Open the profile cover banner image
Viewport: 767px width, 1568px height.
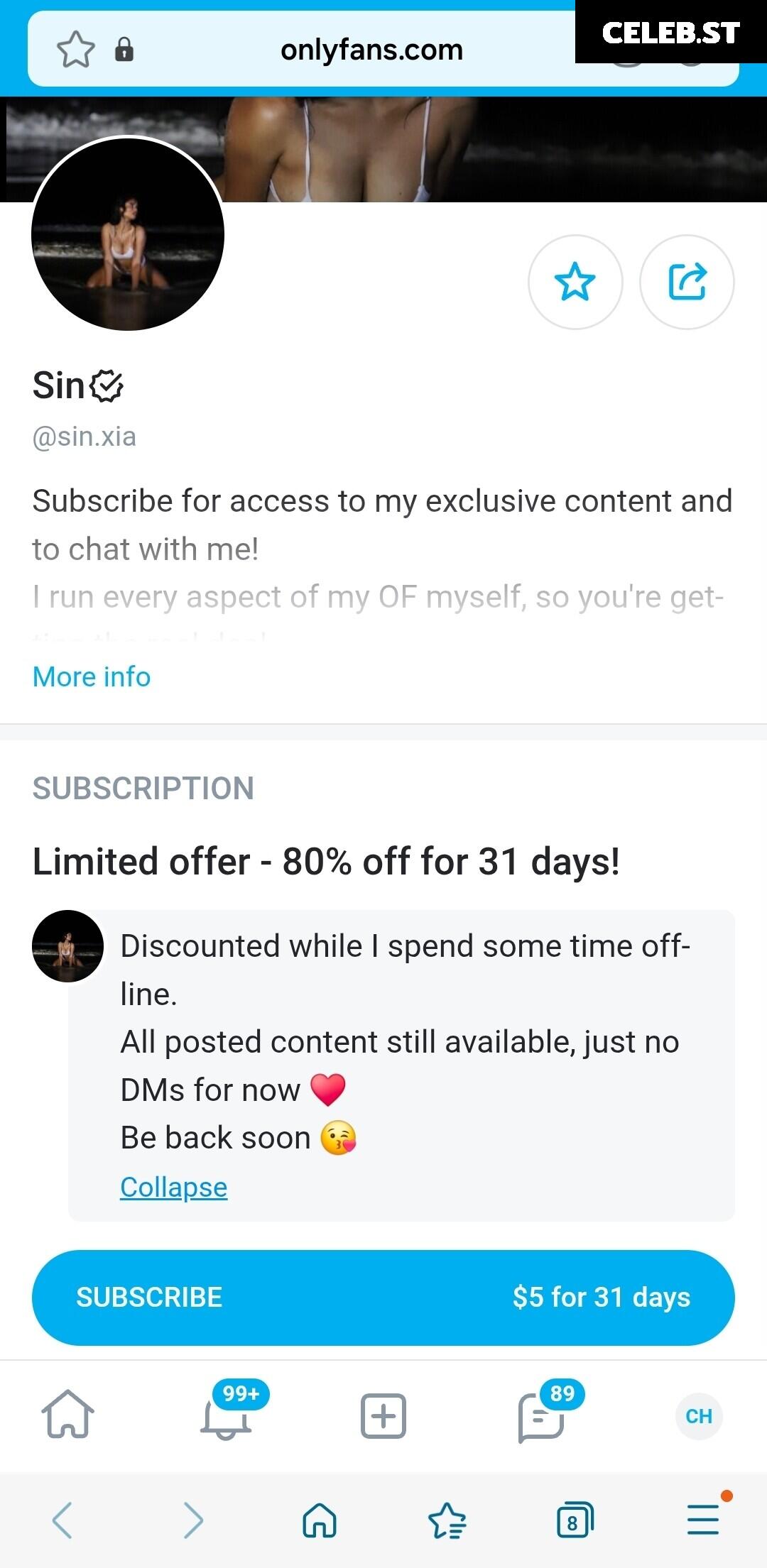tap(497, 149)
